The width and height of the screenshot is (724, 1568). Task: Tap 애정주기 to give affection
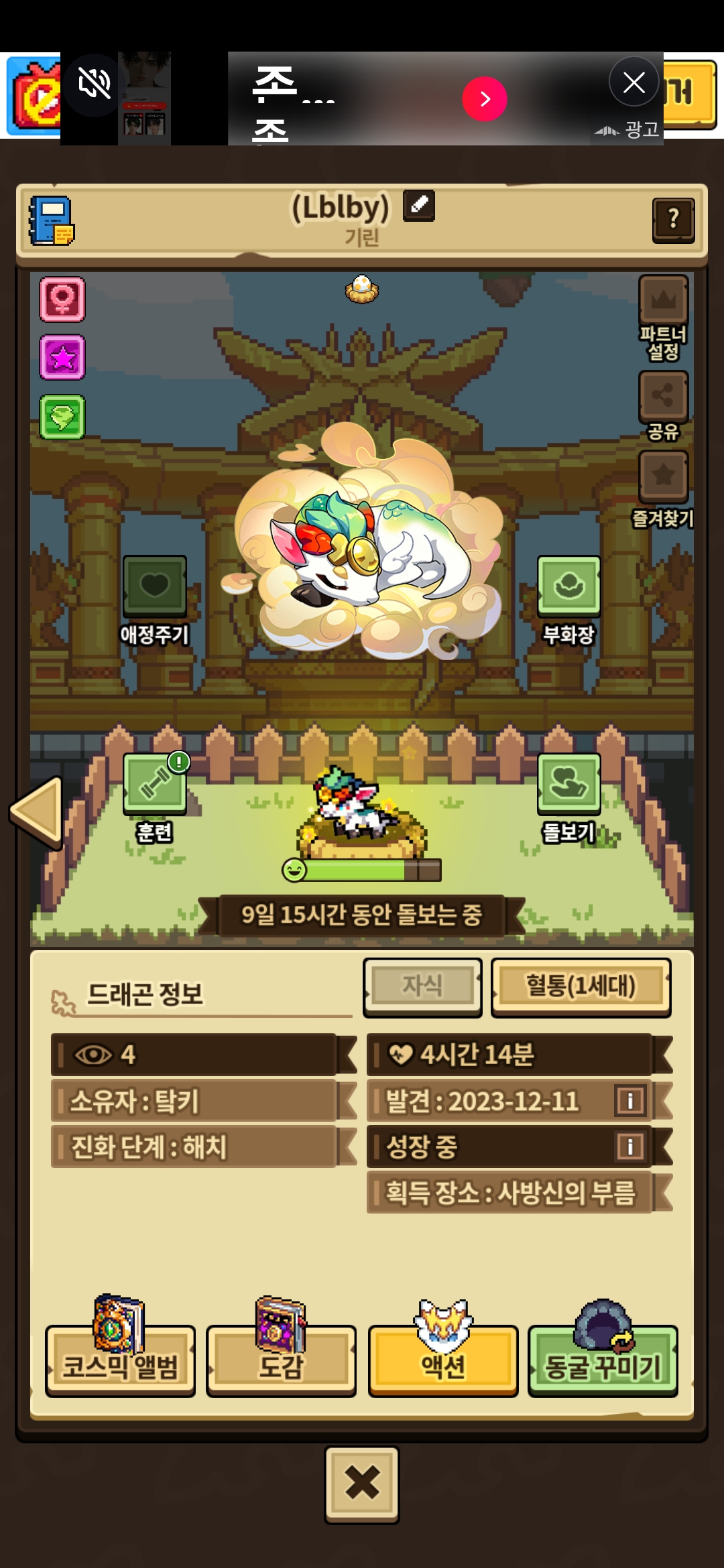coord(154,587)
